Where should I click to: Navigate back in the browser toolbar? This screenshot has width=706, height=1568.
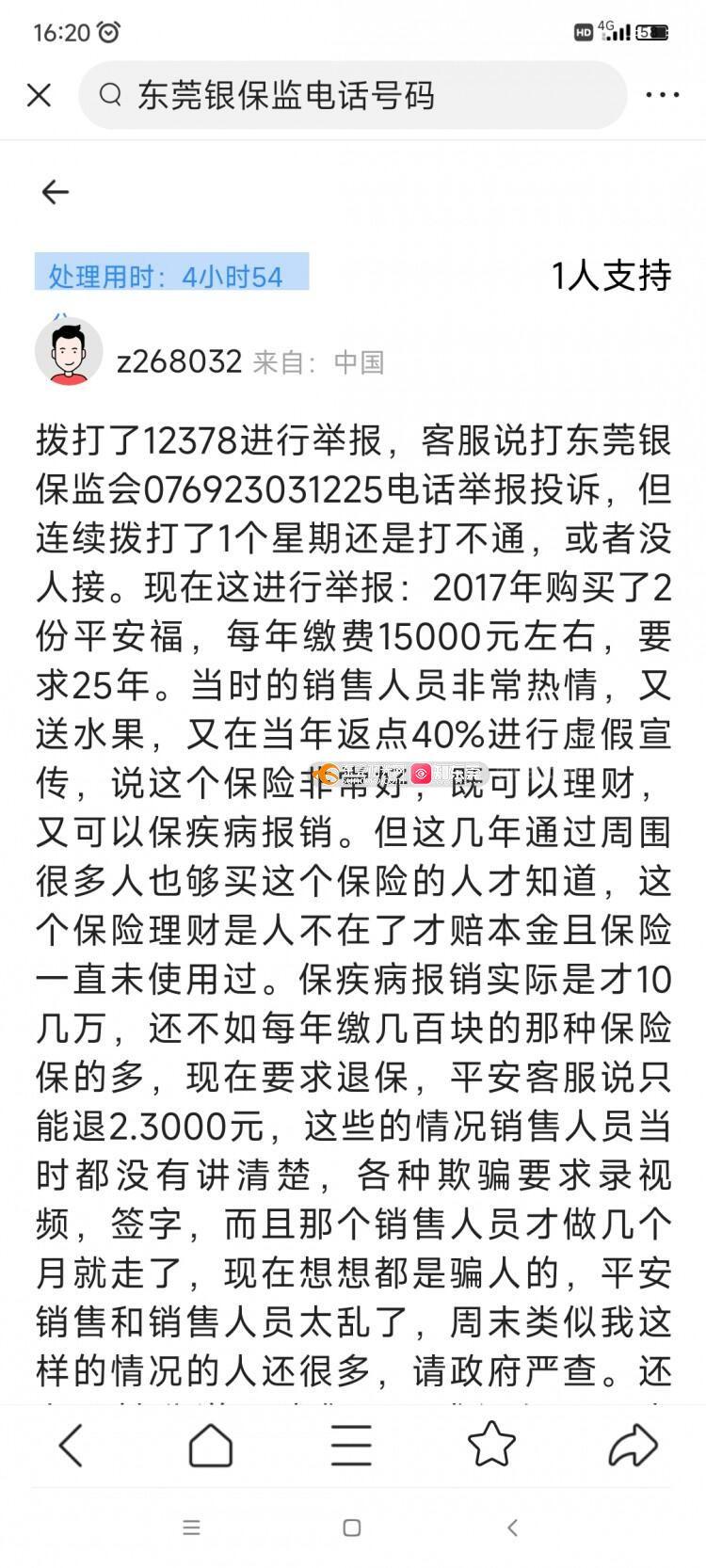pyautogui.click(x=71, y=1444)
